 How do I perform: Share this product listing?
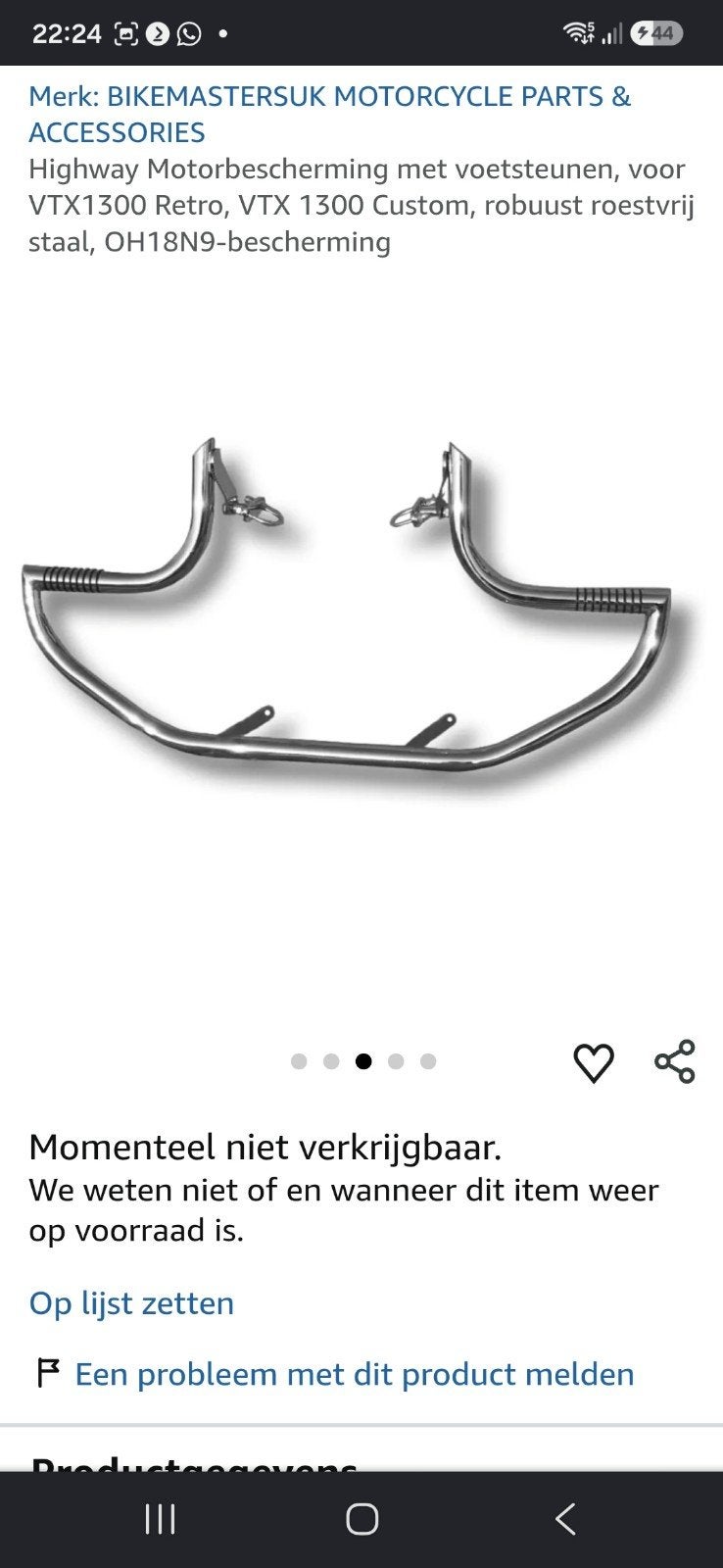coord(675,1061)
